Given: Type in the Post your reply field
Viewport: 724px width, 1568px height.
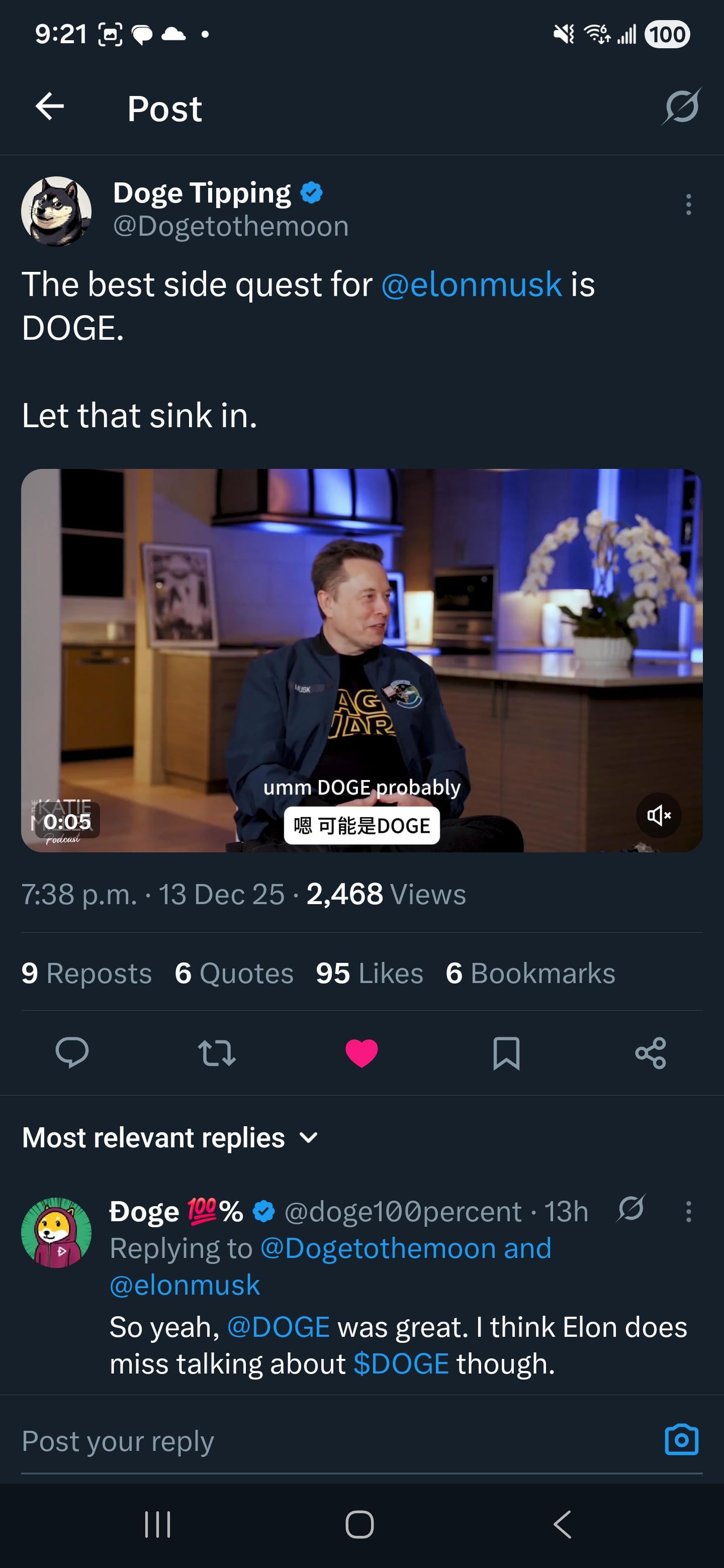Looking at the screenshot, I should [329, 1441].
